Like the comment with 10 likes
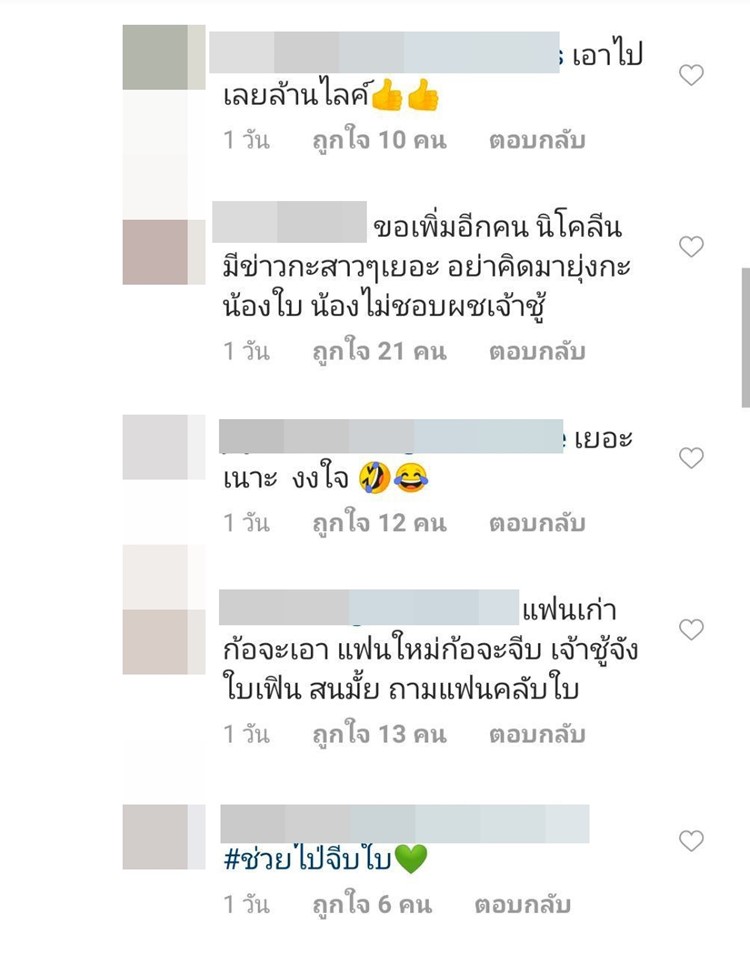The width and height of the screenshot is (750, 956). click(x=691, y=75)
